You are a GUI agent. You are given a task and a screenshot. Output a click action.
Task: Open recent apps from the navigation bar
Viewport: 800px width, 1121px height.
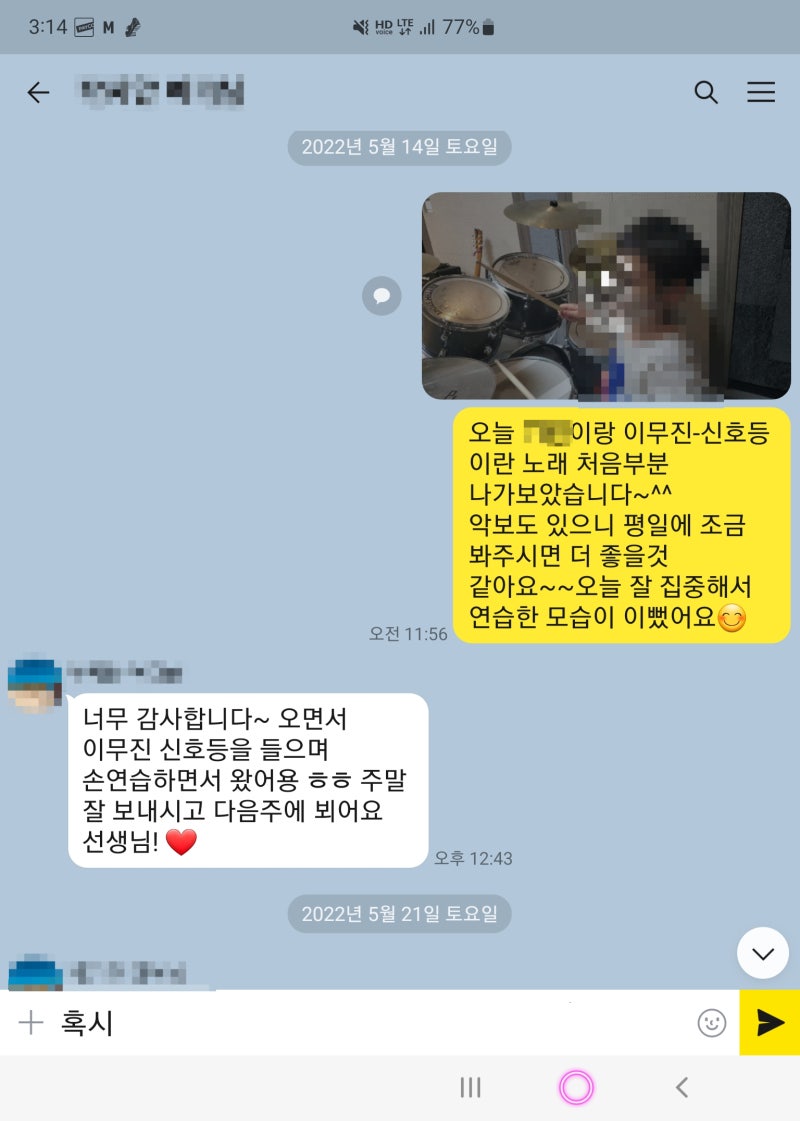point(470,1087)
